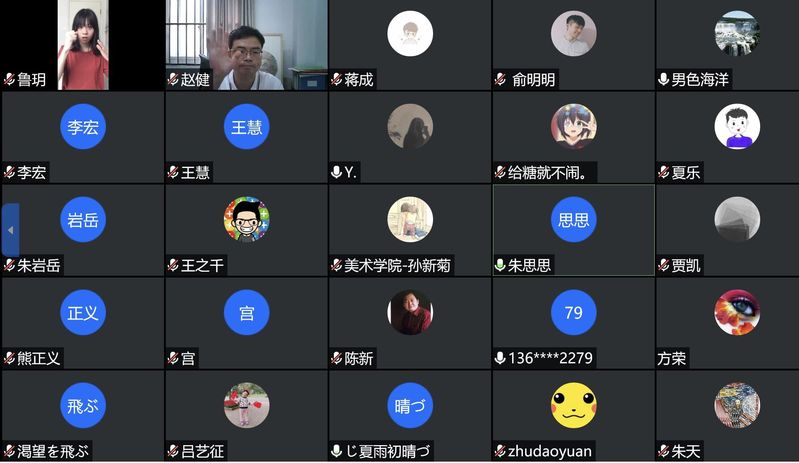The width and height of the screenshot is (799, 463).
Task: Tap the speaking participant 朱思思's tile
Action: (573, 230)
